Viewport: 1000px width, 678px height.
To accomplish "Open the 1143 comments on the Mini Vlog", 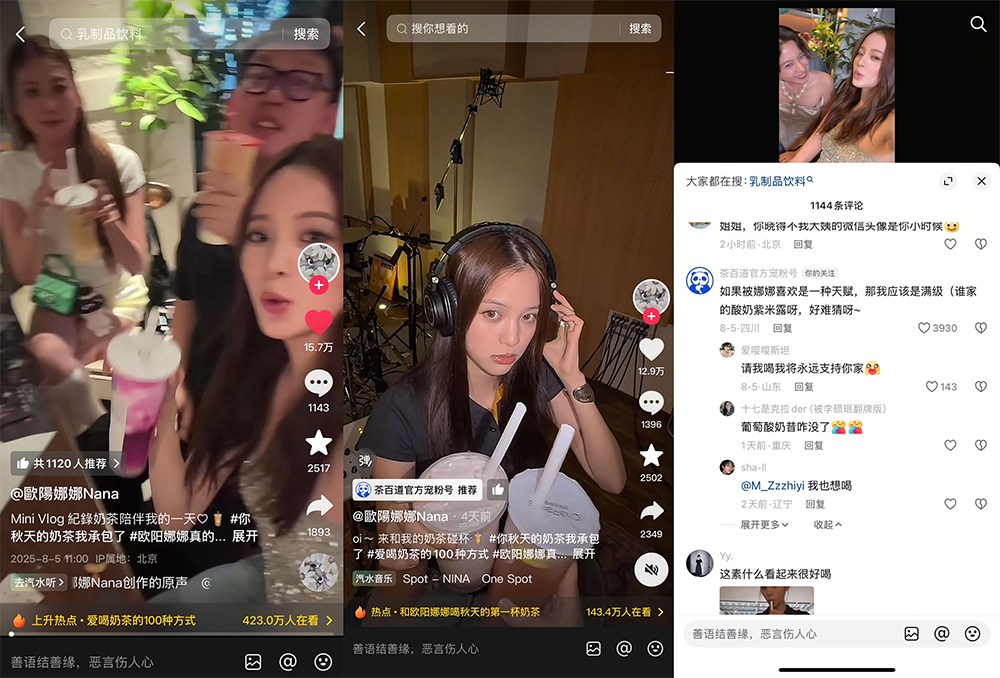I will point(318,383).
